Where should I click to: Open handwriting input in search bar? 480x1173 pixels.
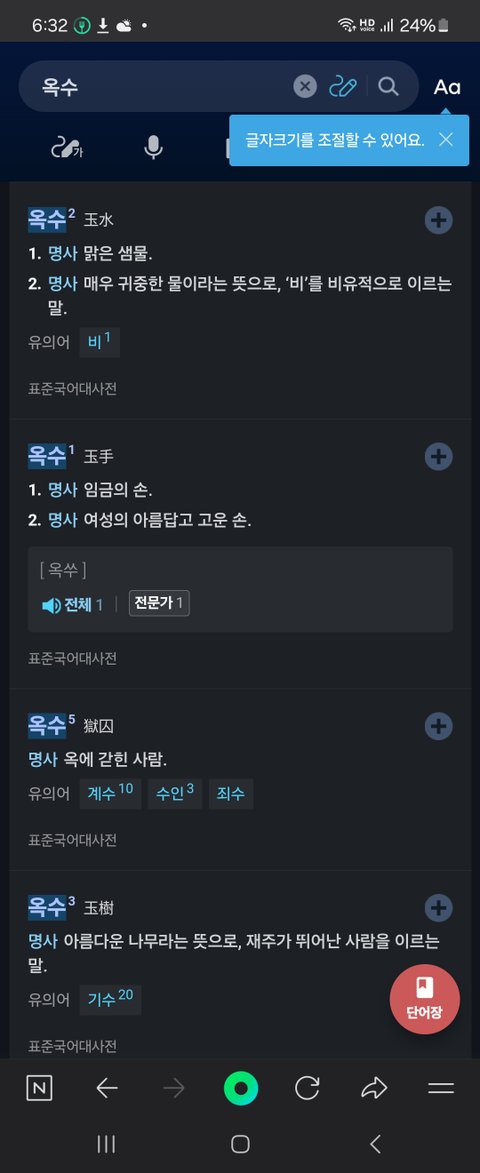(342, 87)
